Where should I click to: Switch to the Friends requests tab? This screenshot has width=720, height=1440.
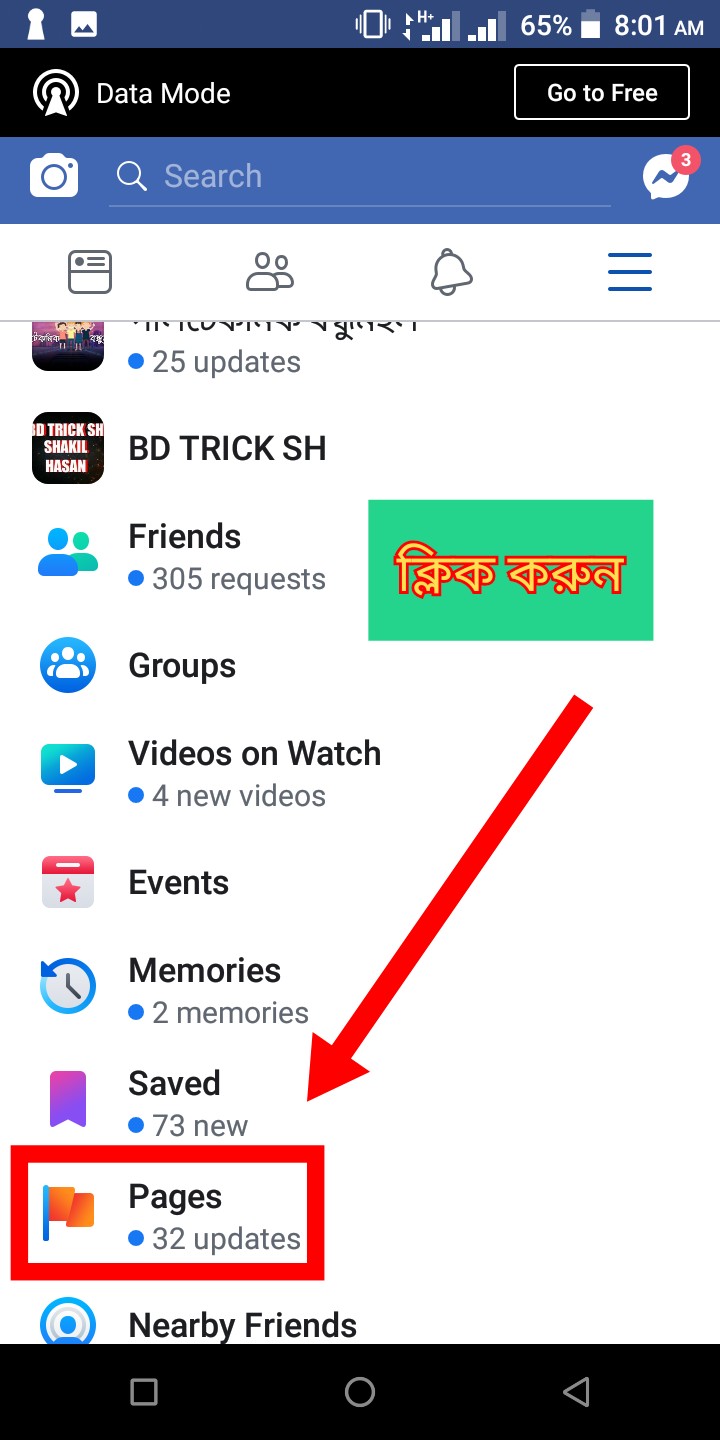[269, 272]
